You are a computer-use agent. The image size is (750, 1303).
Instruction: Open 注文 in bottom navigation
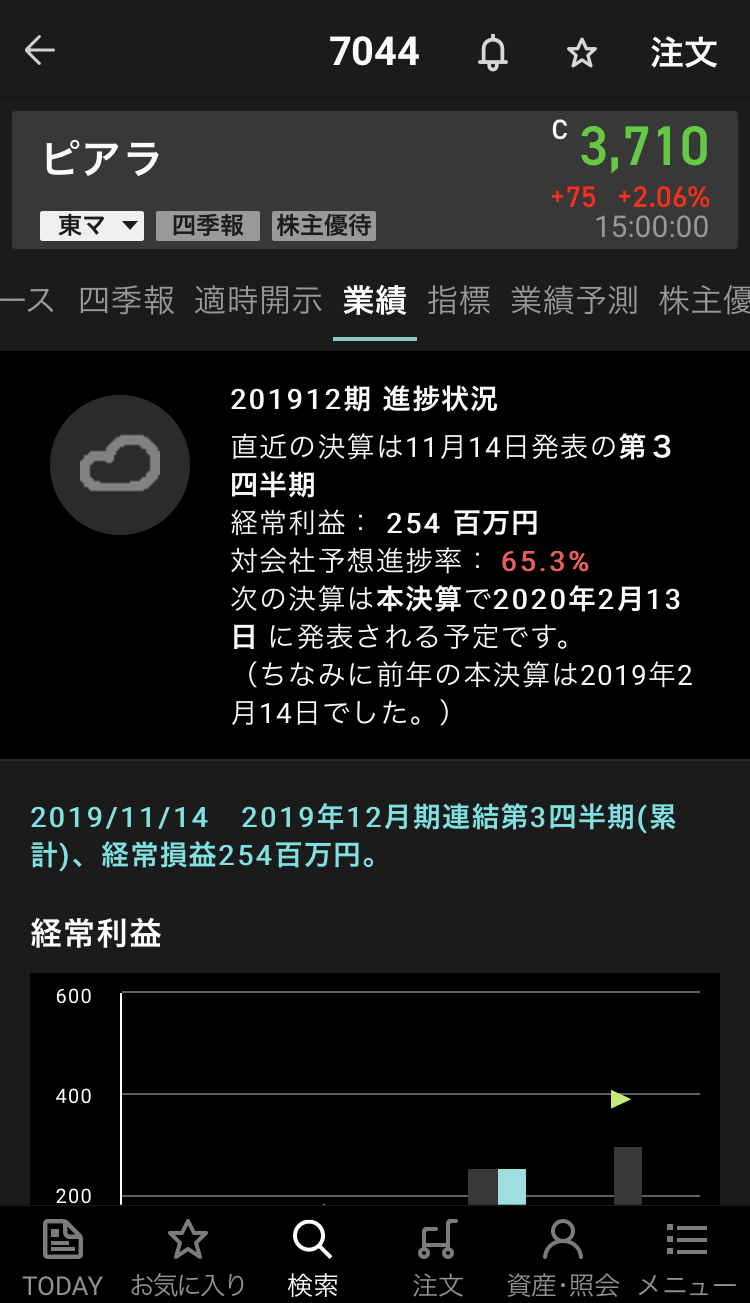tap(437, 1256)
